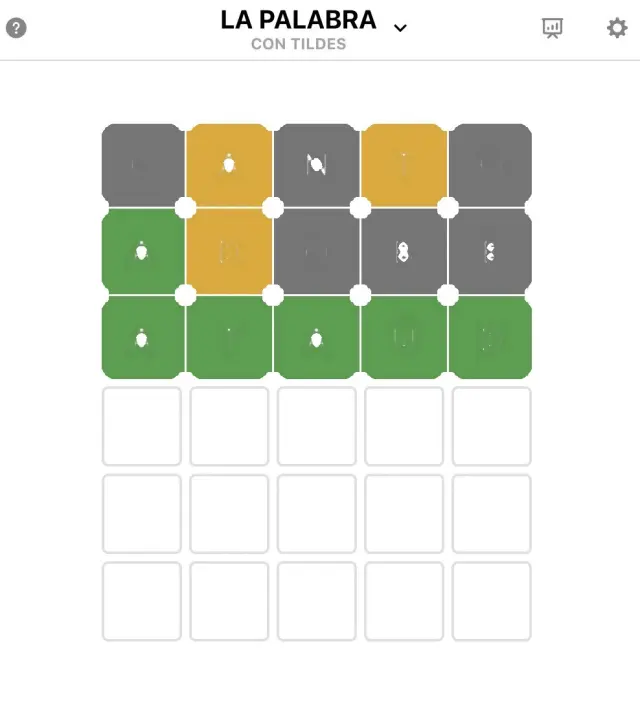640x705 pixels.
Task: Open the settings gear
Action: tap(617, 28)
